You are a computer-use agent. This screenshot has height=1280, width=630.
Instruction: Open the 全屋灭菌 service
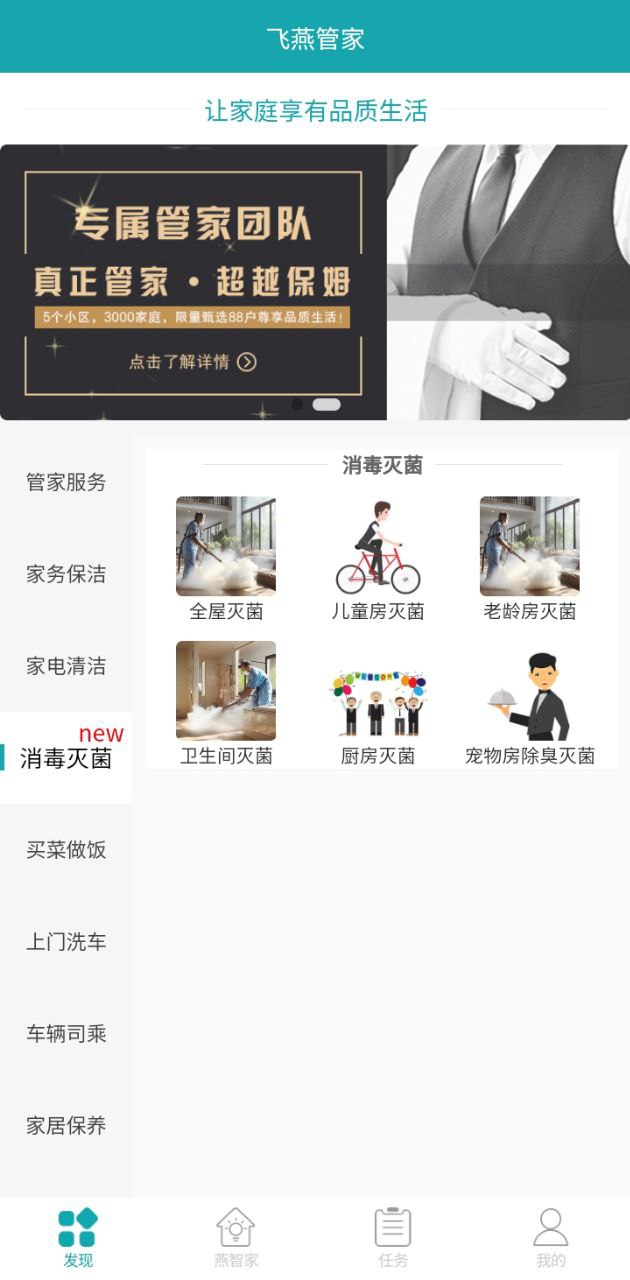226,558
